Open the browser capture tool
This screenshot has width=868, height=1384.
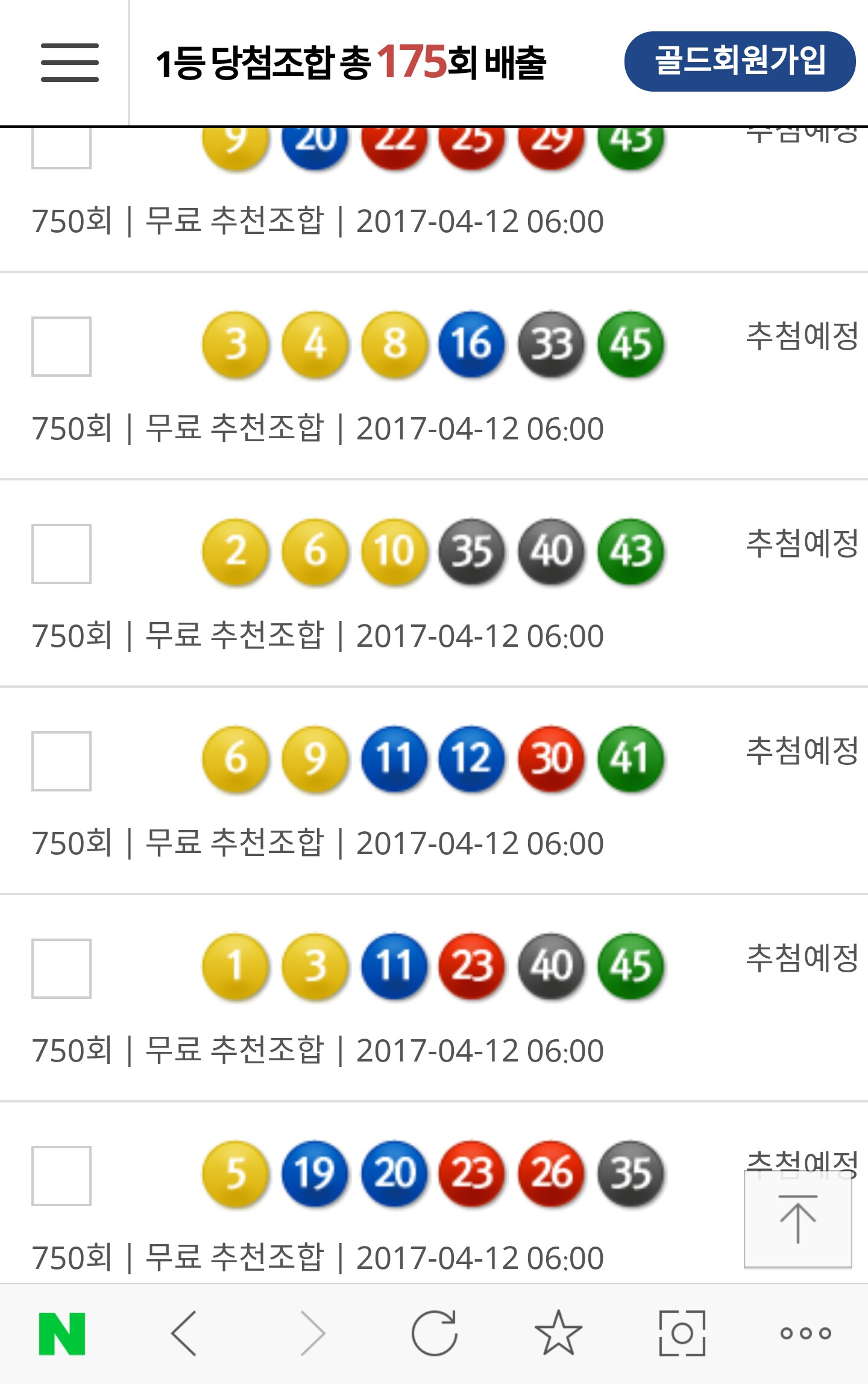[682, 1333]
